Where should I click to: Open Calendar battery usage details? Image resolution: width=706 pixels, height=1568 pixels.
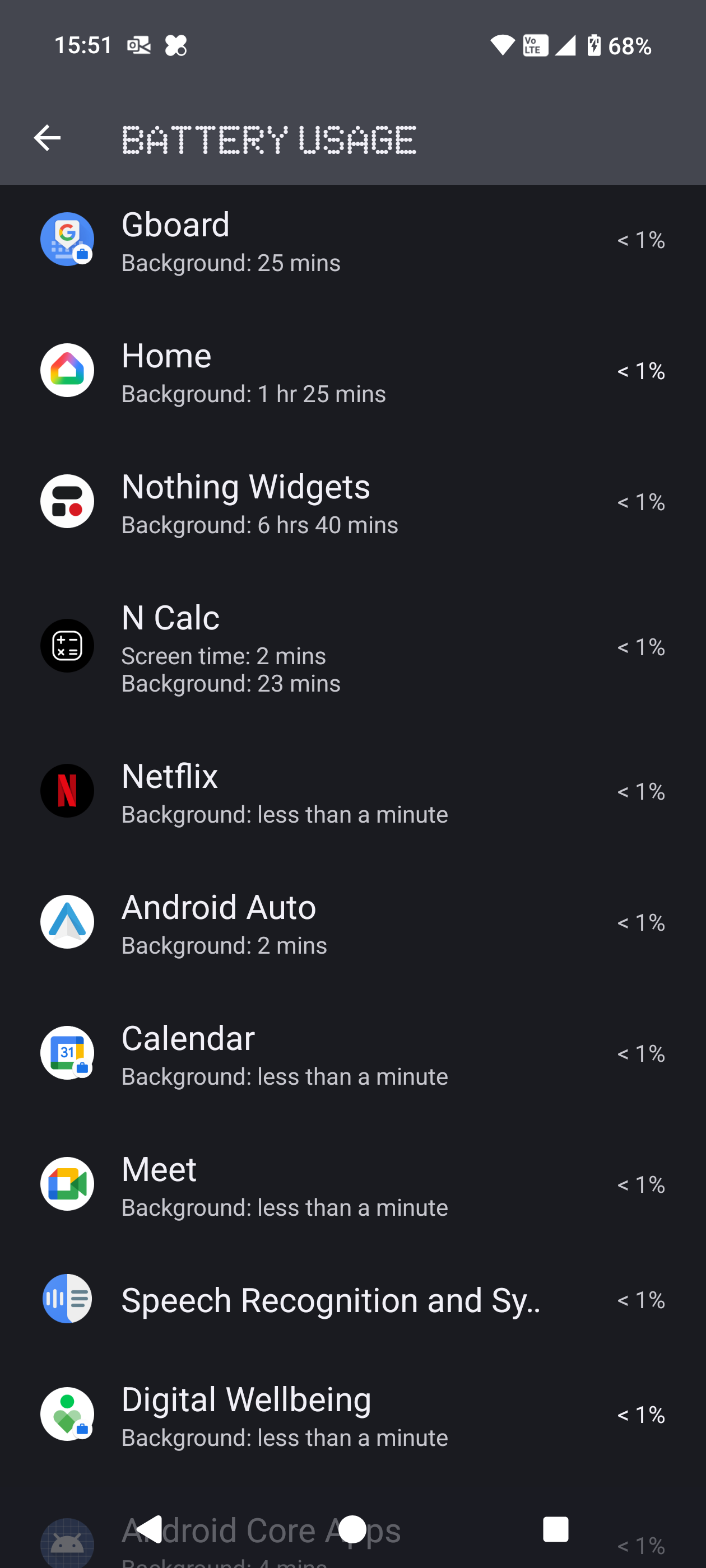coord(352,1054)
